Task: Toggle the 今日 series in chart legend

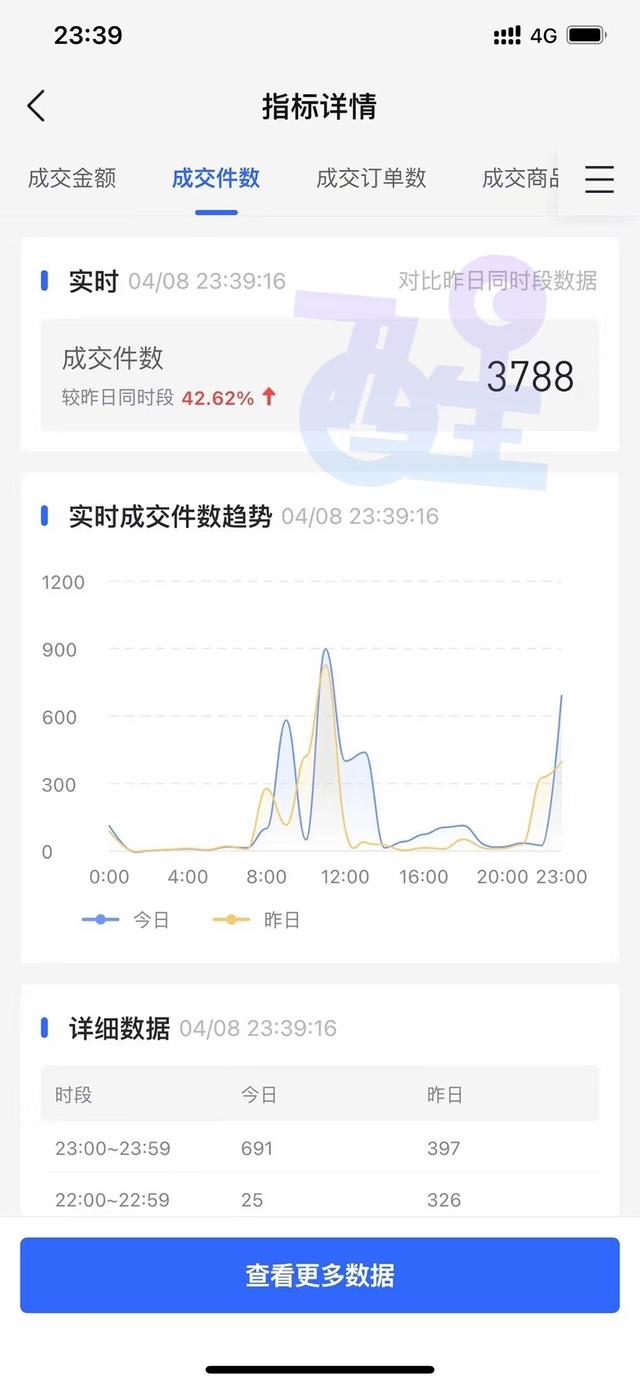Action: [126, 919]
